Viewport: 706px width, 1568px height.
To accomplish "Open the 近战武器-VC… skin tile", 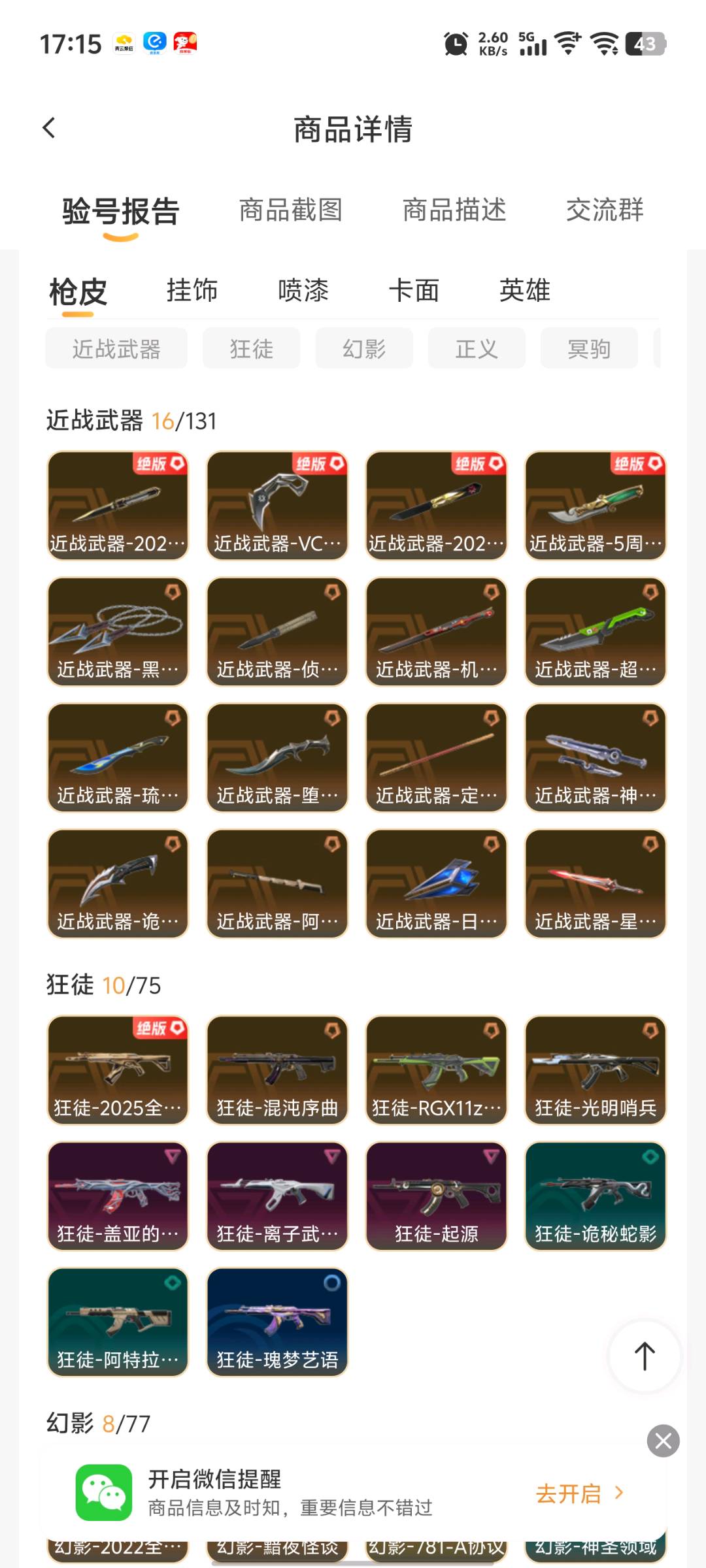I will [x=277, y=506].
